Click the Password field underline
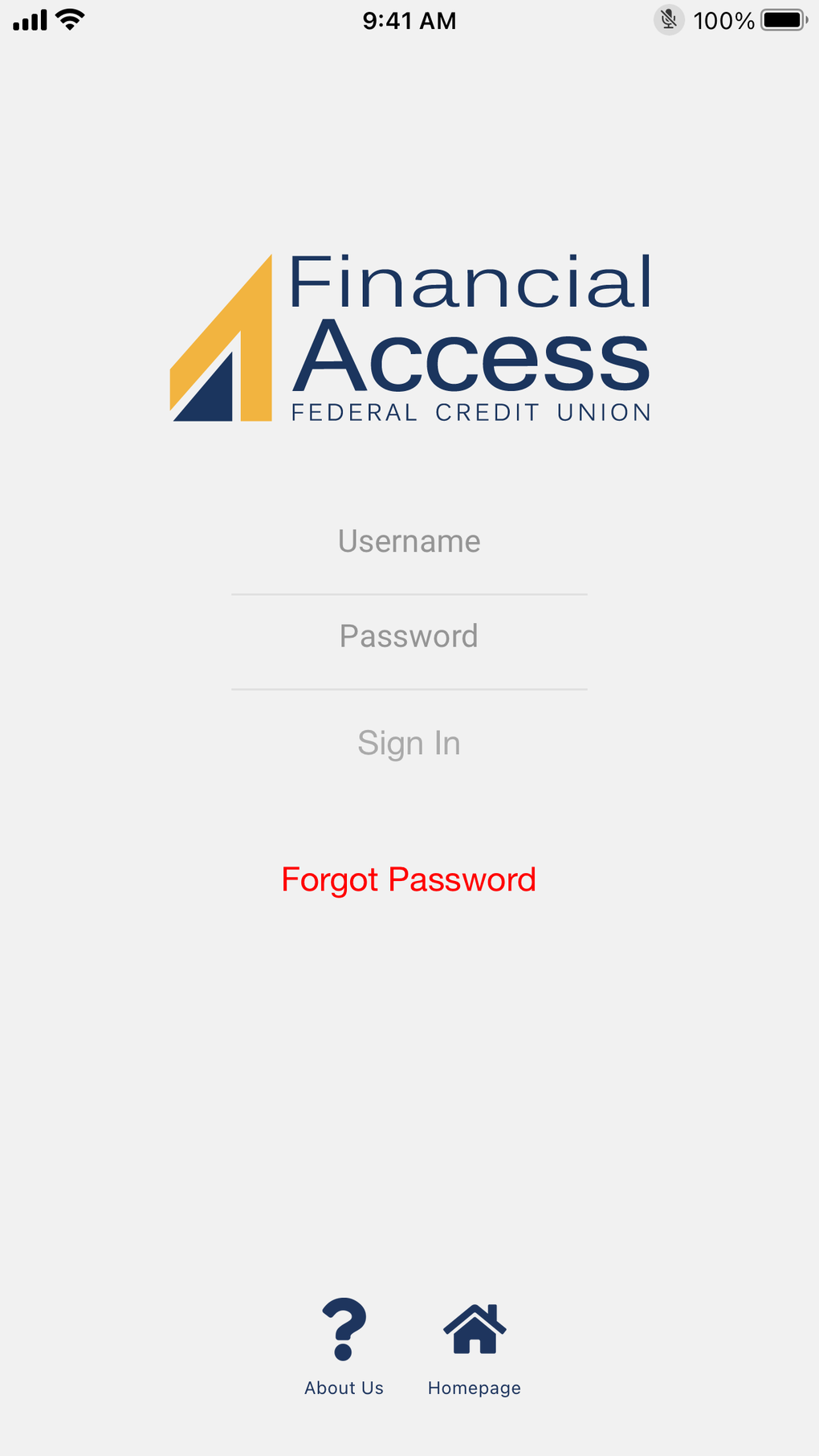The width and height of the screenshot is (819, 1456). click(409, 689)
